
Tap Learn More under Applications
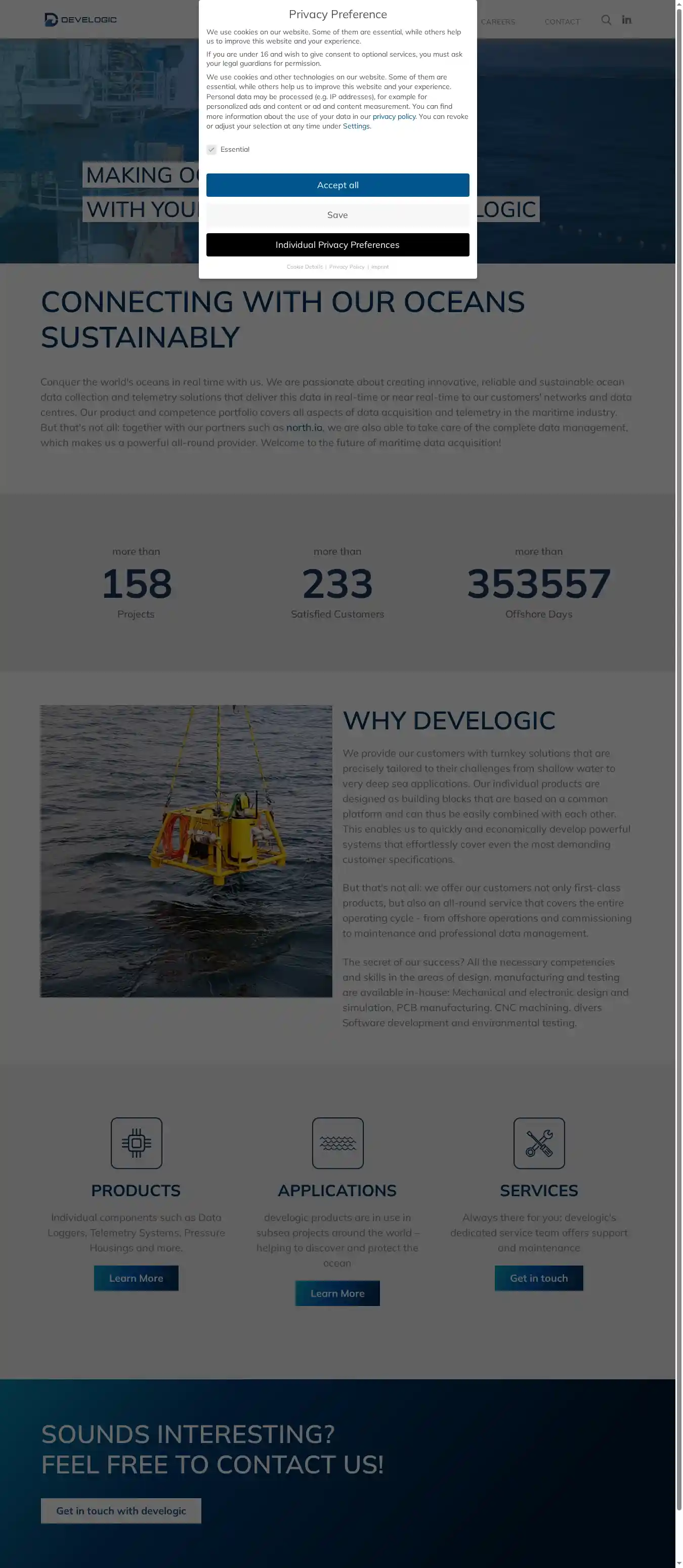337,1293
